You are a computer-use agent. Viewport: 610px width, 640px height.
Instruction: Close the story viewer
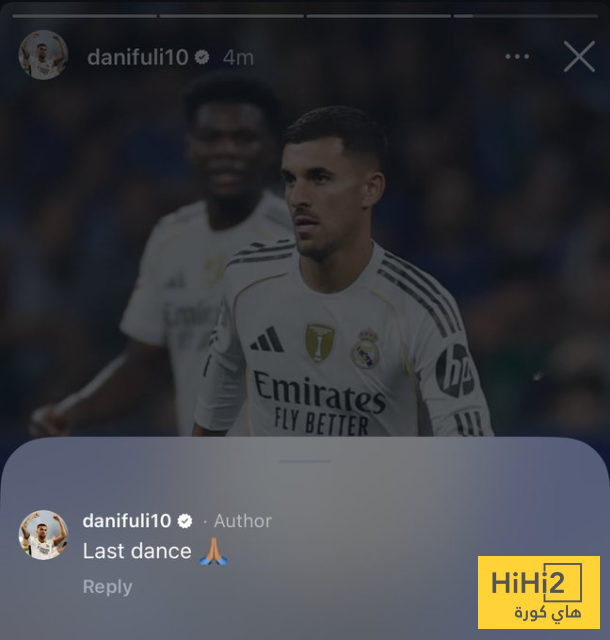tap(579, 57)
